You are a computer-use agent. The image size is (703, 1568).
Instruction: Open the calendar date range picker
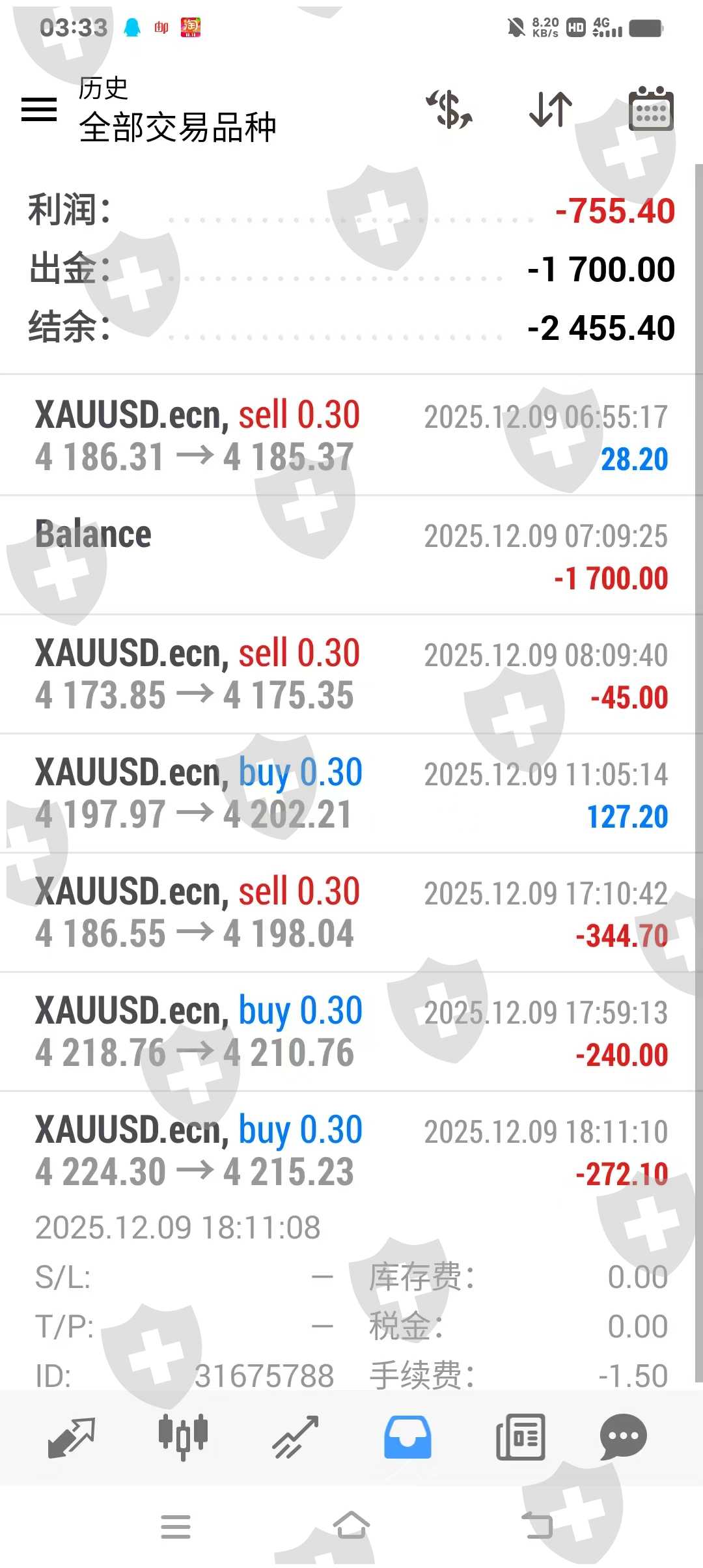(x=651, y=109)
